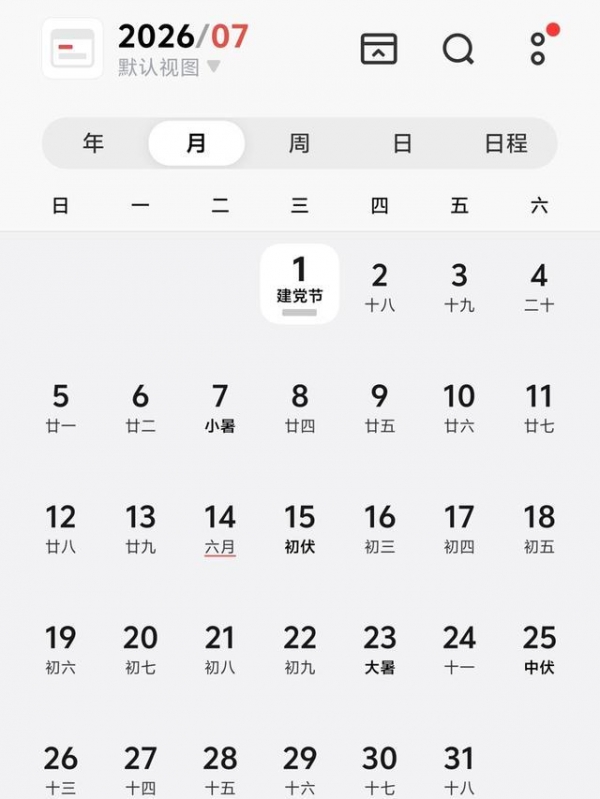Select July 25 中伏
The image size is (600, 799).
[539, 648]
